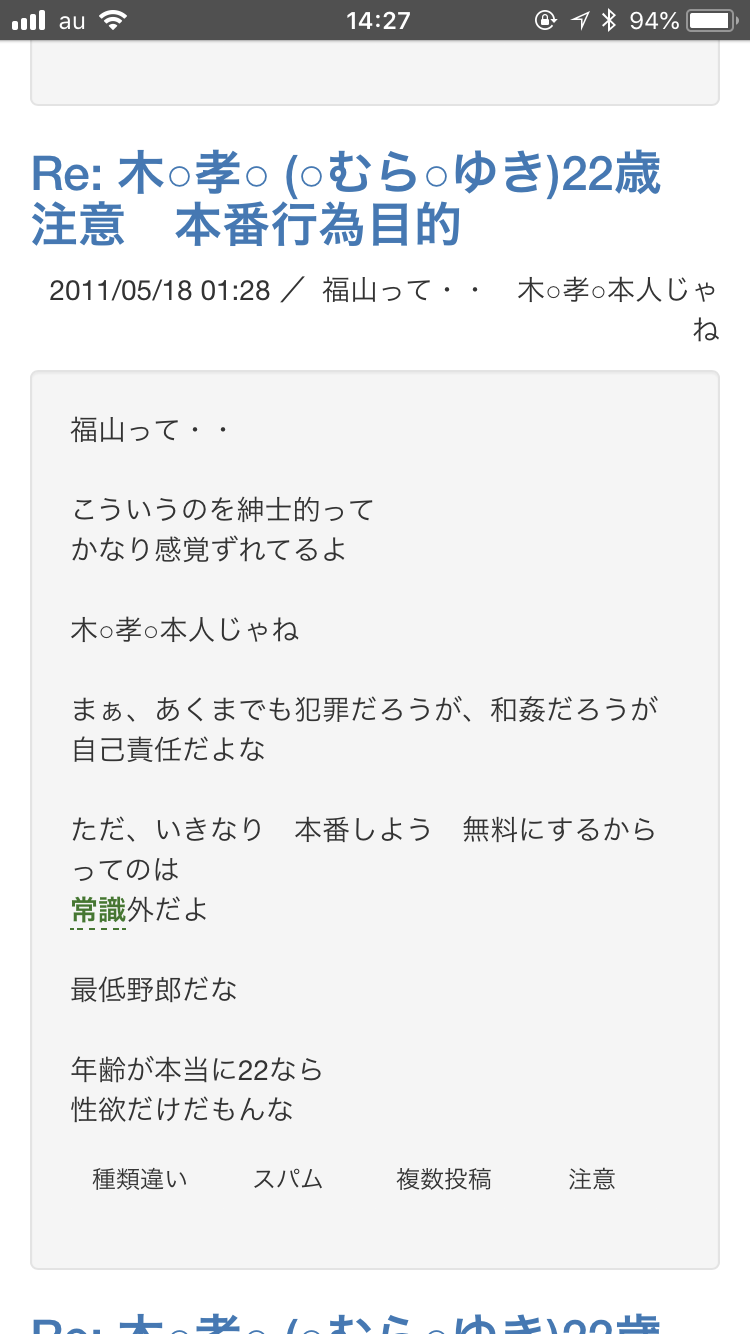Report post as 種類違い
750x1334 pixels.
[140, 1179]
